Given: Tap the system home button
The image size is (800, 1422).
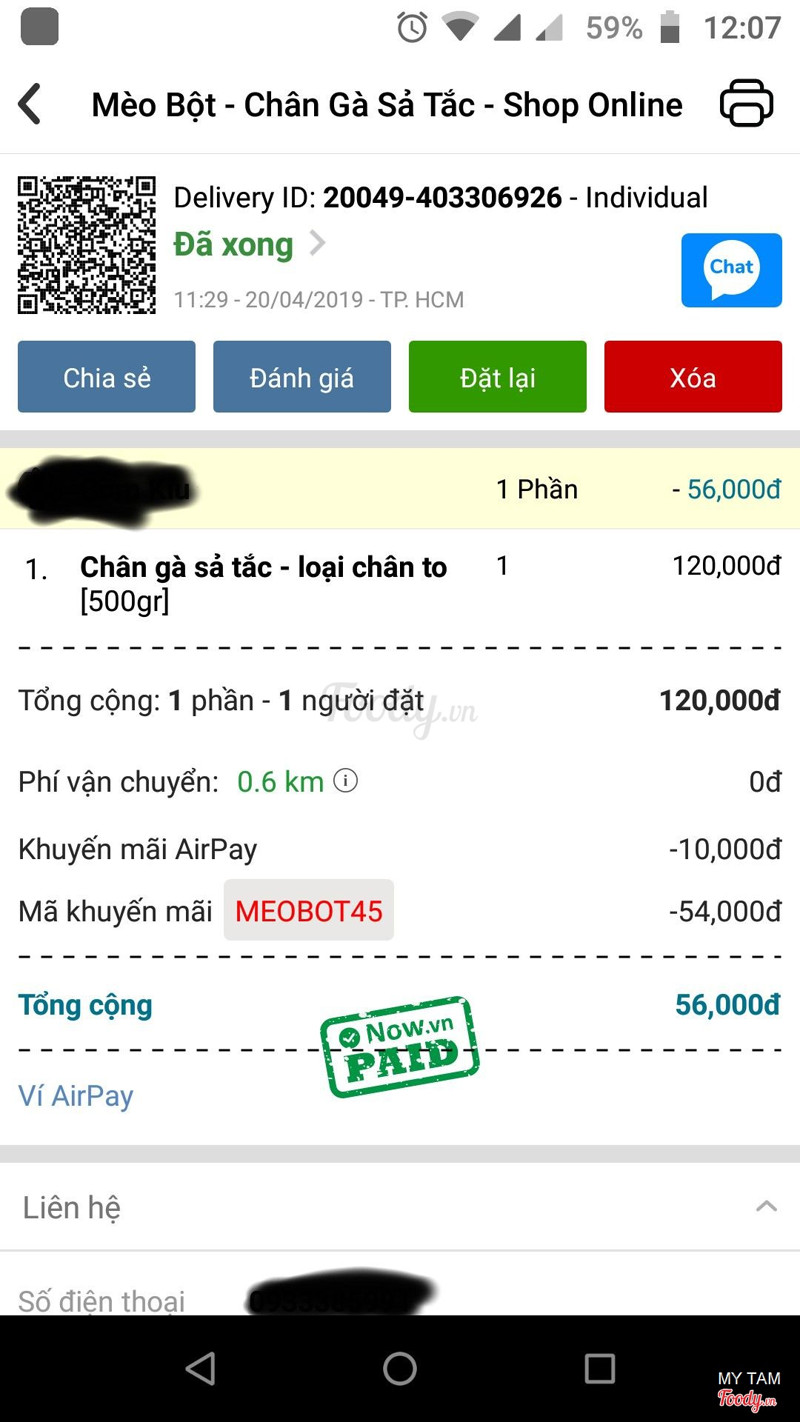Looking at the screenshot, I should click(x=400, y=1368).
